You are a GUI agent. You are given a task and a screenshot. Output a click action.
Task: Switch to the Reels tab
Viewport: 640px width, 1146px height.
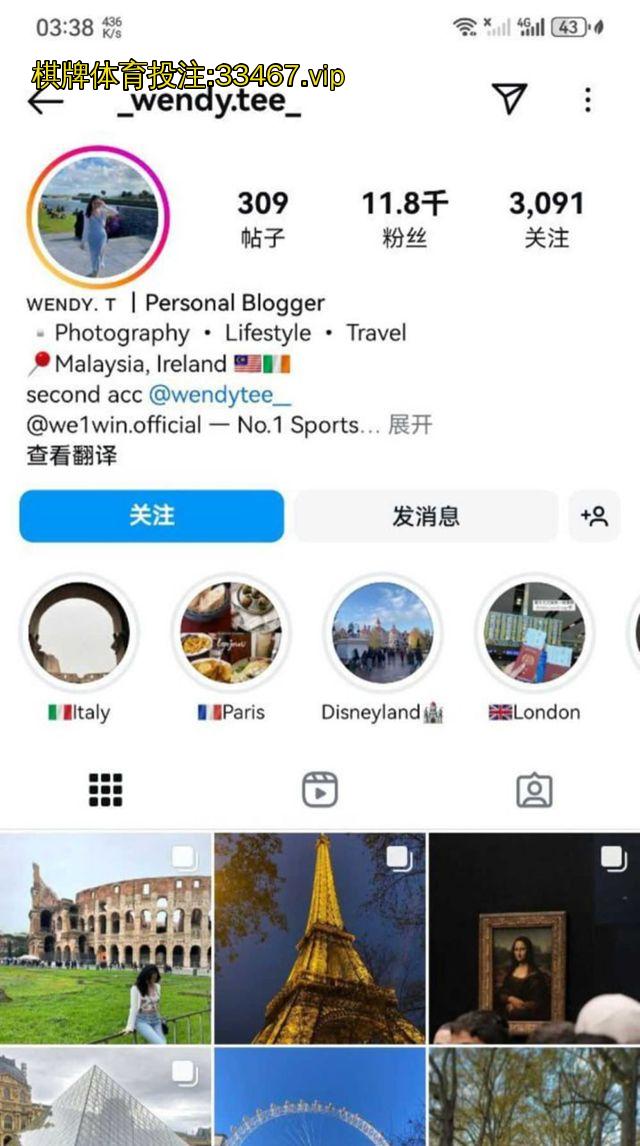(320, 790)
